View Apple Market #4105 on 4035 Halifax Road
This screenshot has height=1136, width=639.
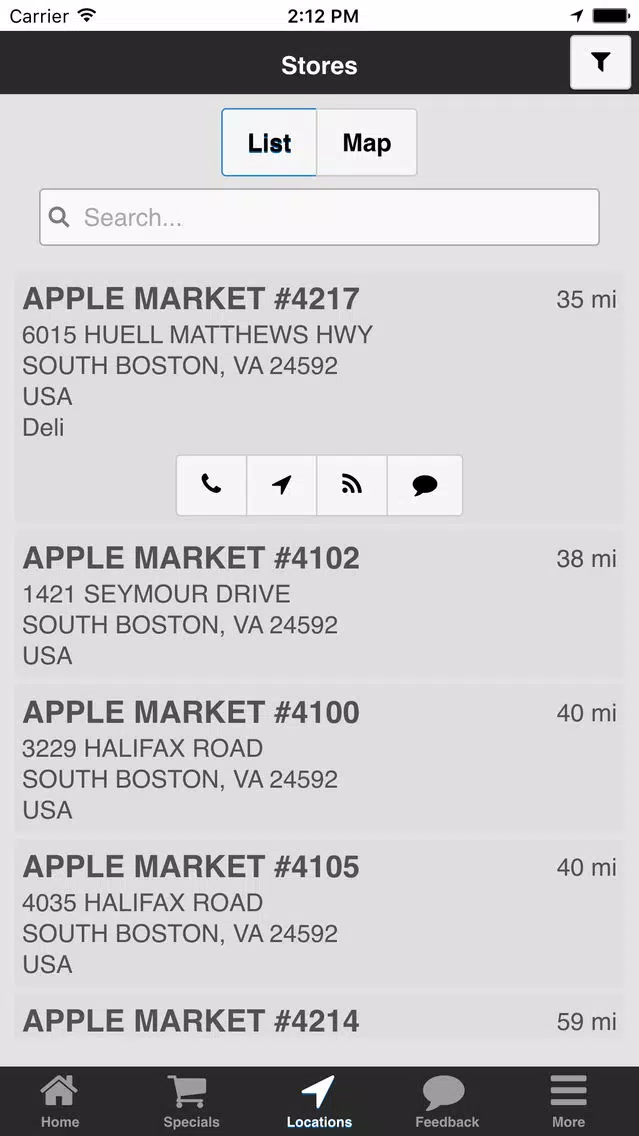pos(319,914)
